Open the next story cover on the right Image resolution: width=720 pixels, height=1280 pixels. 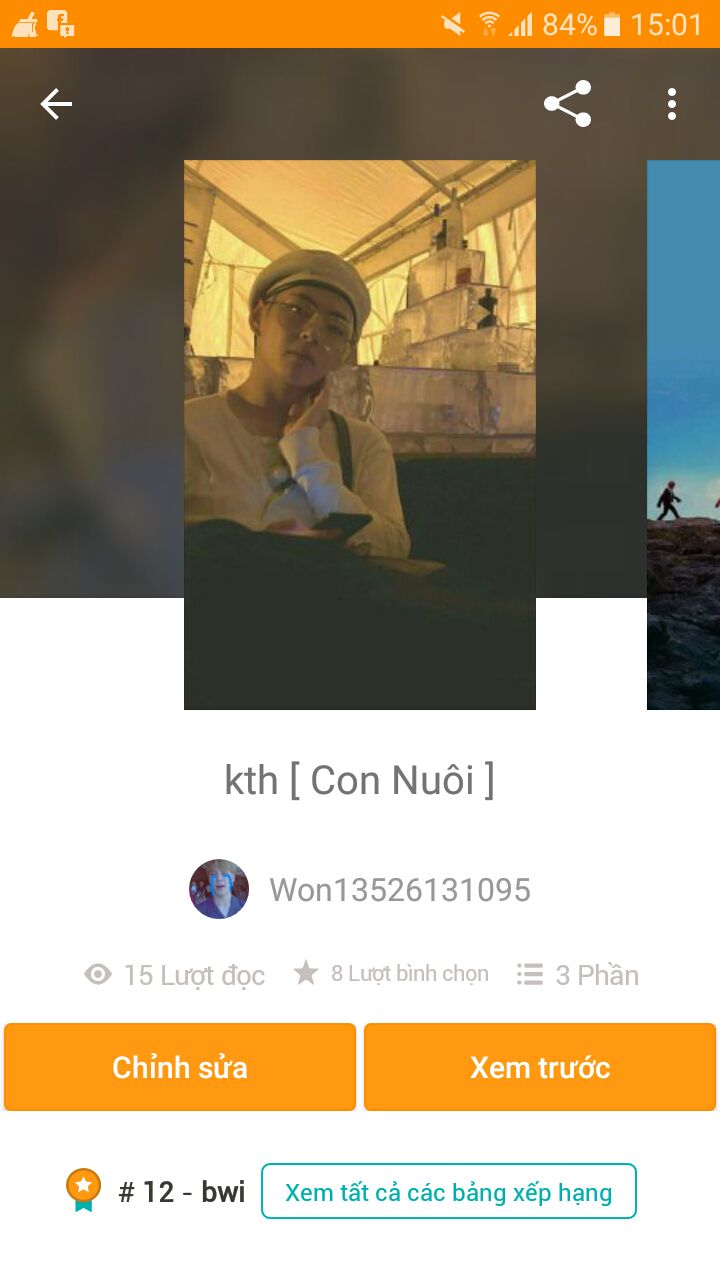point(683,435)
